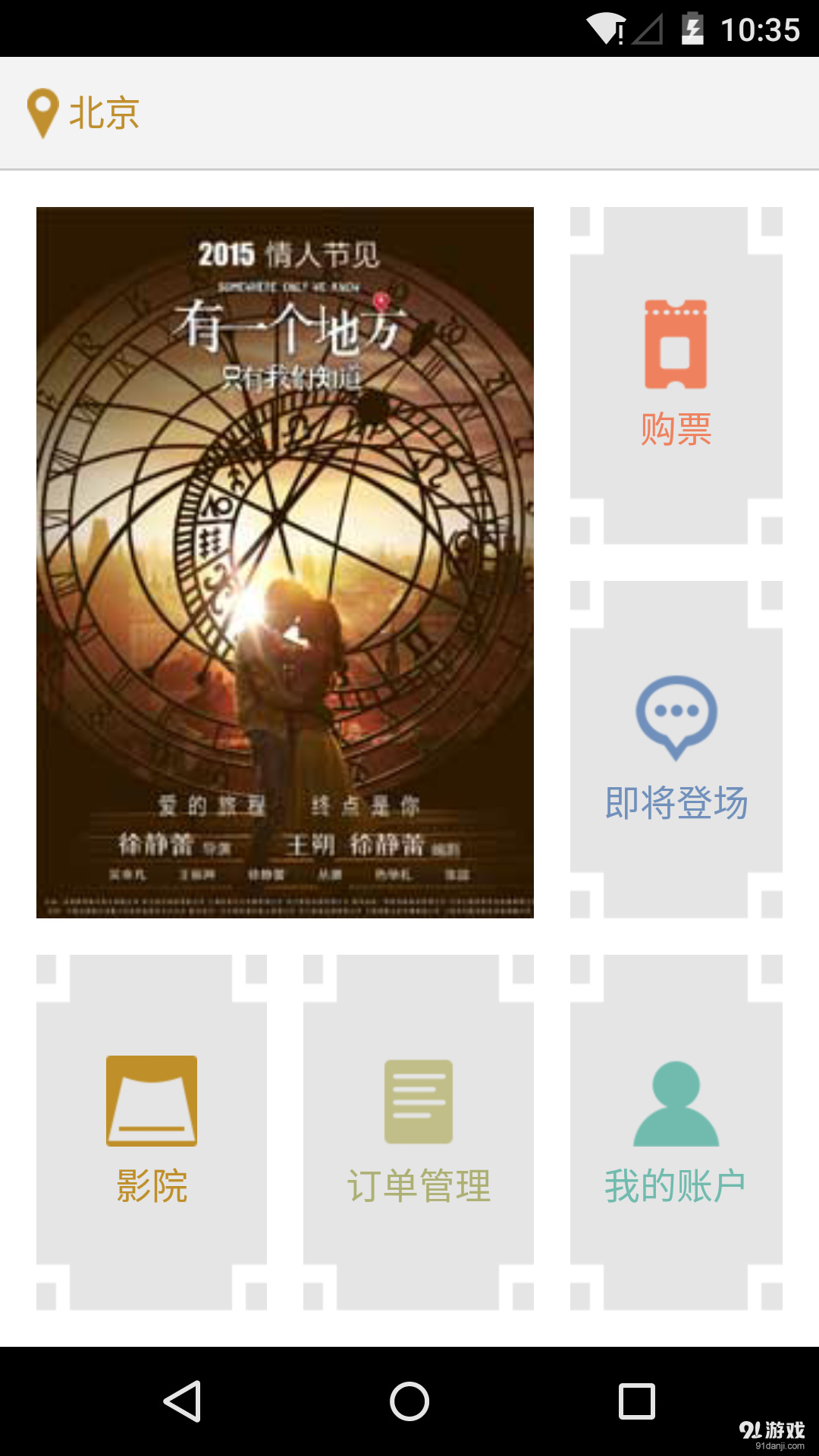Tap the 我的账户 text label
This screenshot has width=819, height=1456.
tap(674, 1183)
